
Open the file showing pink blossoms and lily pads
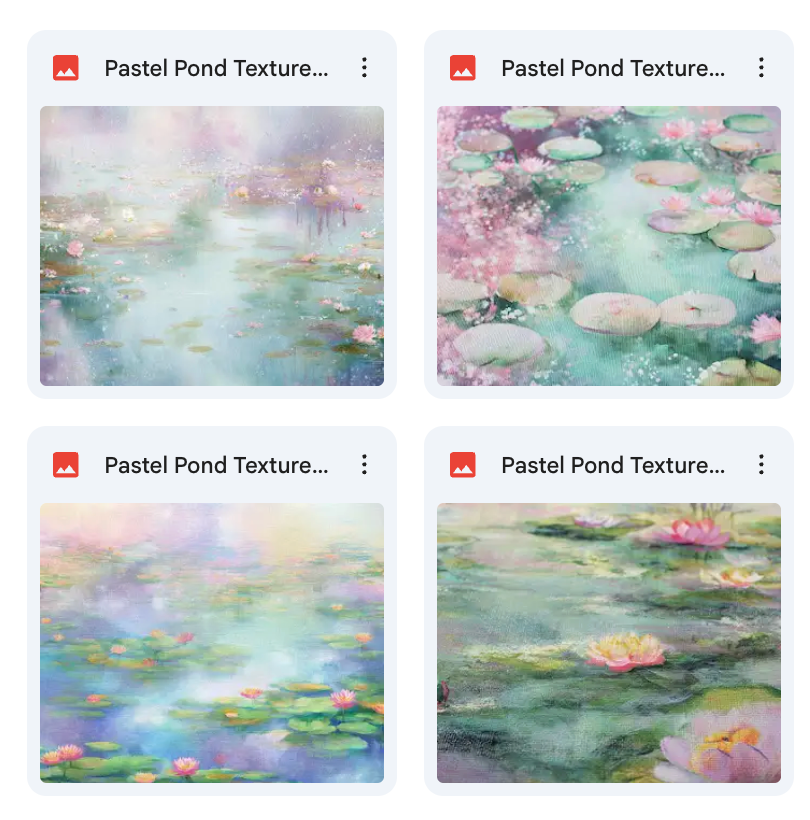pos(608,246)
